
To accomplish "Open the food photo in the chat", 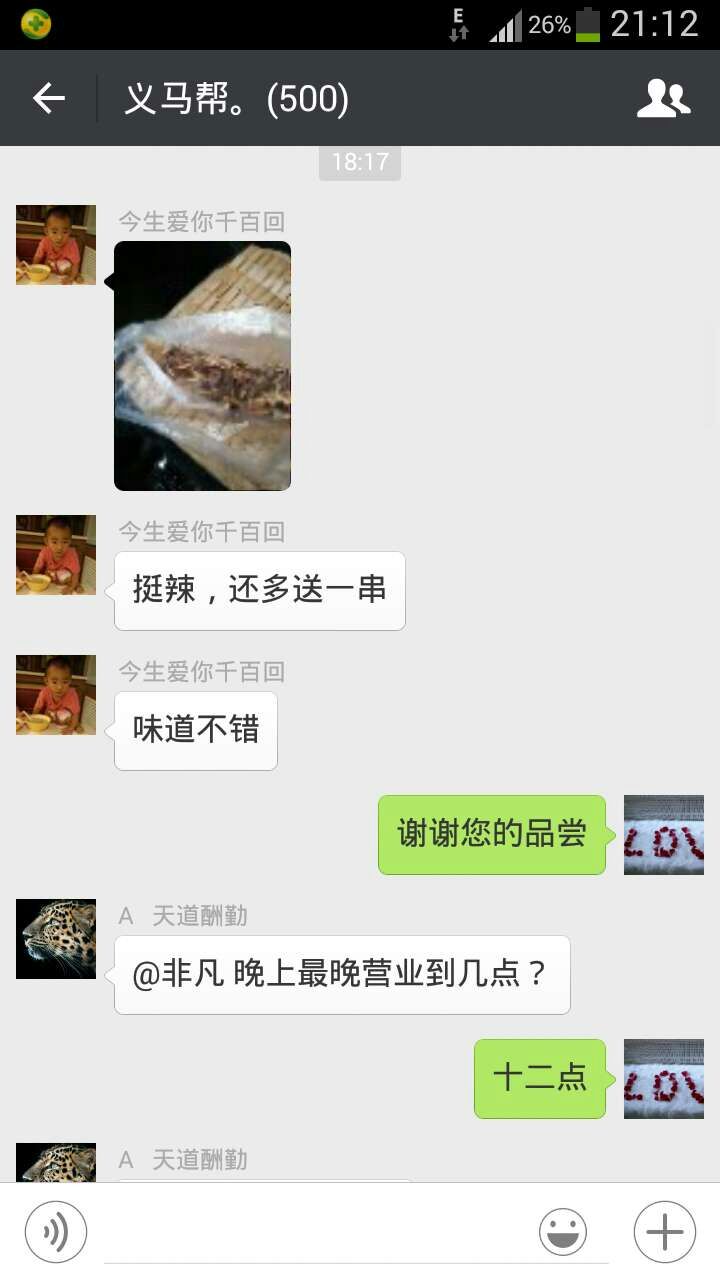I will click(202, 366).
